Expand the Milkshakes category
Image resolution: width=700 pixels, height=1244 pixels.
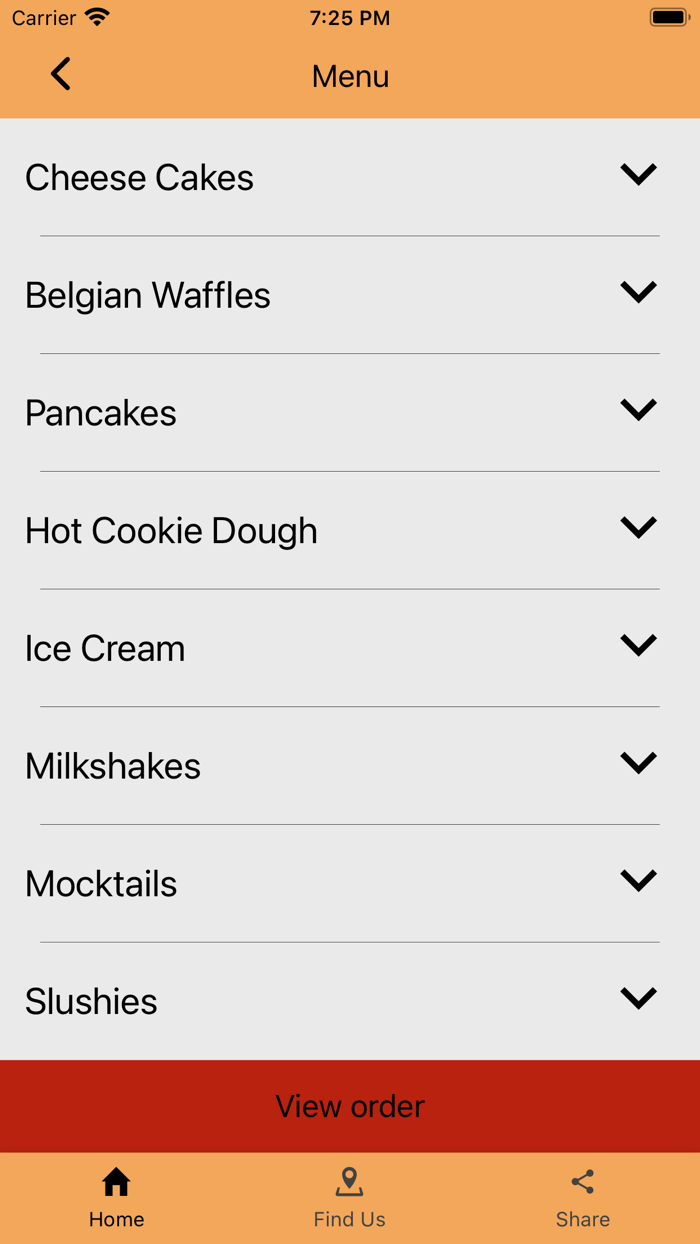(637, 764)
